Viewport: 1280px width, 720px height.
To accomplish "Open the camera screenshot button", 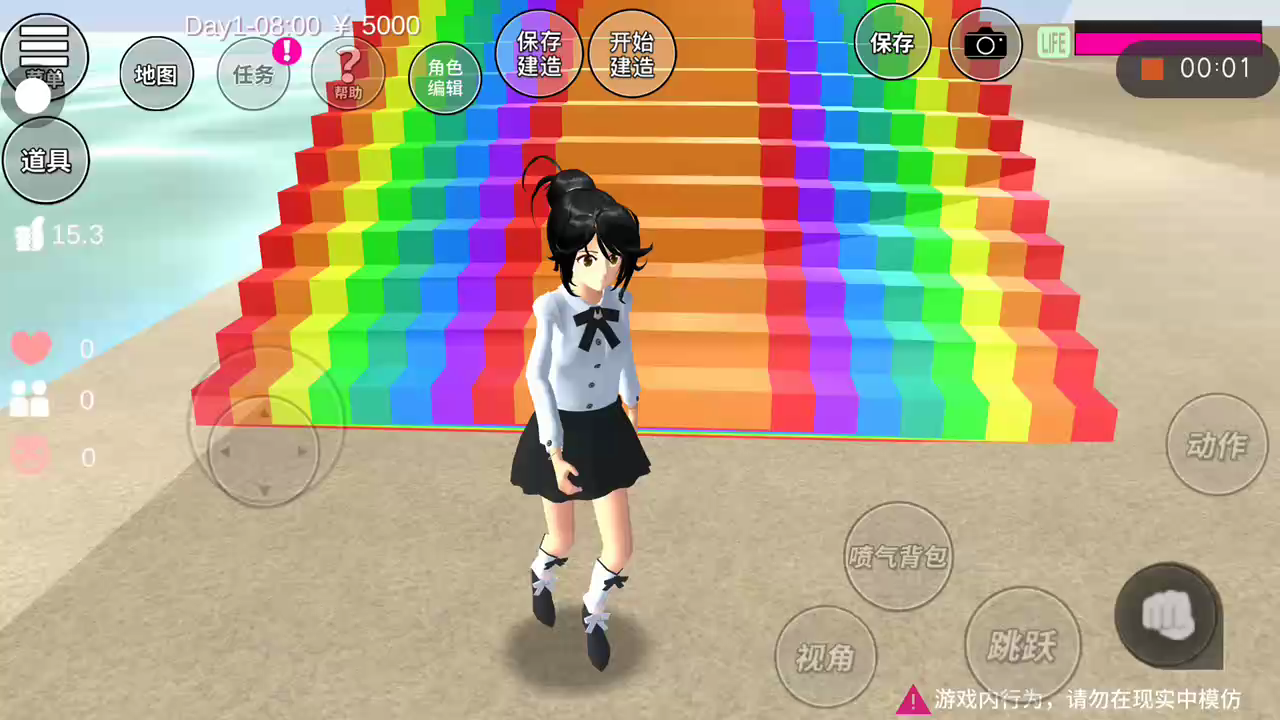I will (x=985, y=44).
